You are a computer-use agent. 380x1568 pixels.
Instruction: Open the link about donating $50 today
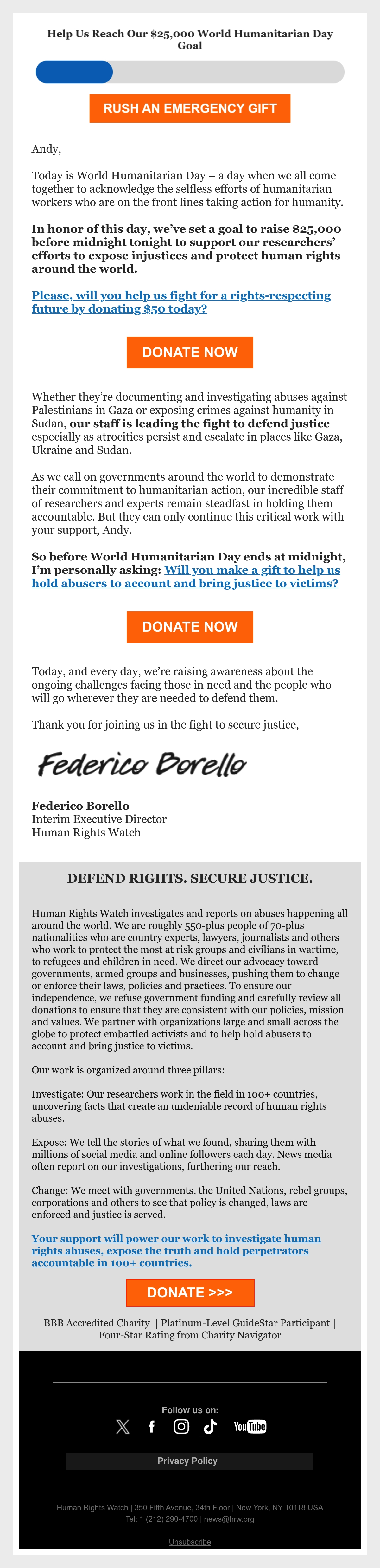click(x=181, y=302)
